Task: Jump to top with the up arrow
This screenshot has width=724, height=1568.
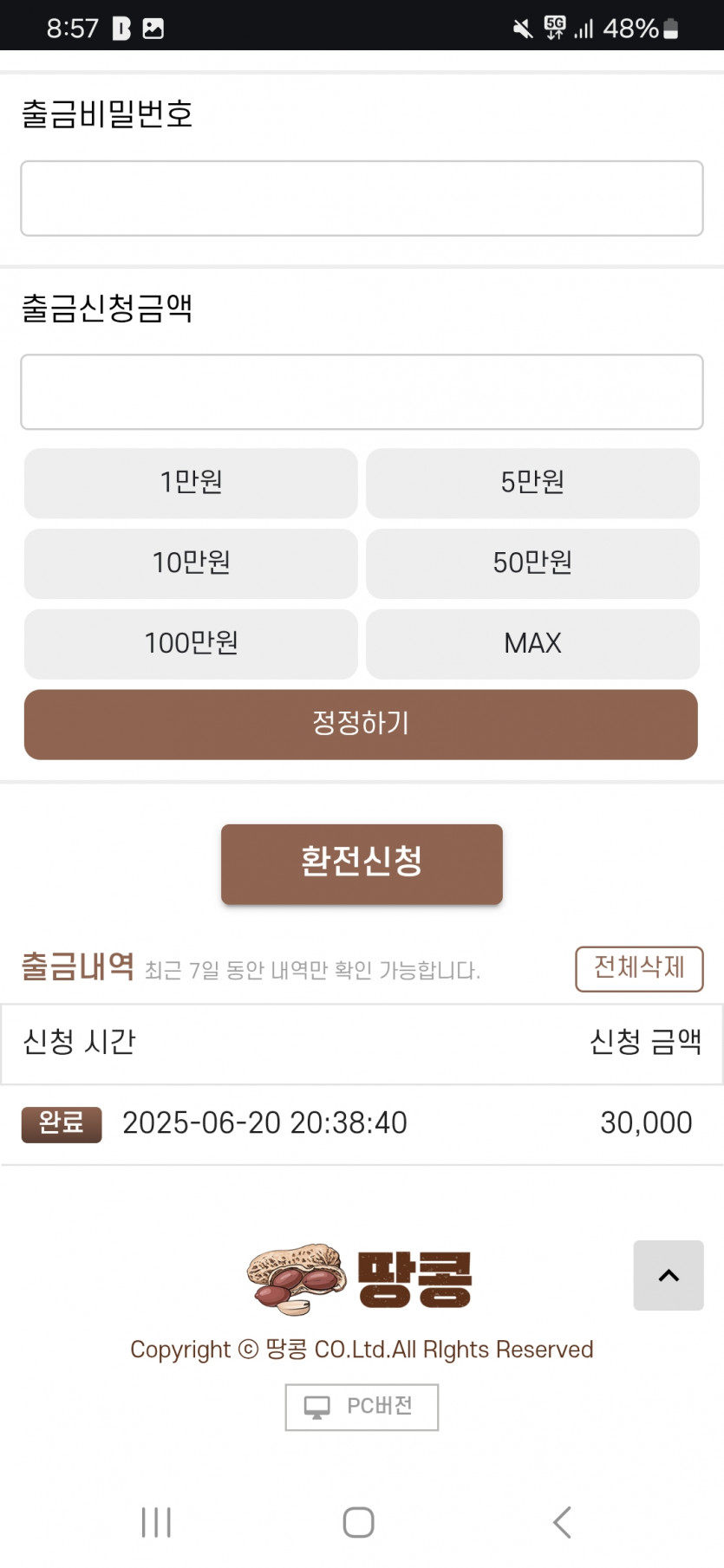Action: pyautogui.click(x=669, y=1275)
